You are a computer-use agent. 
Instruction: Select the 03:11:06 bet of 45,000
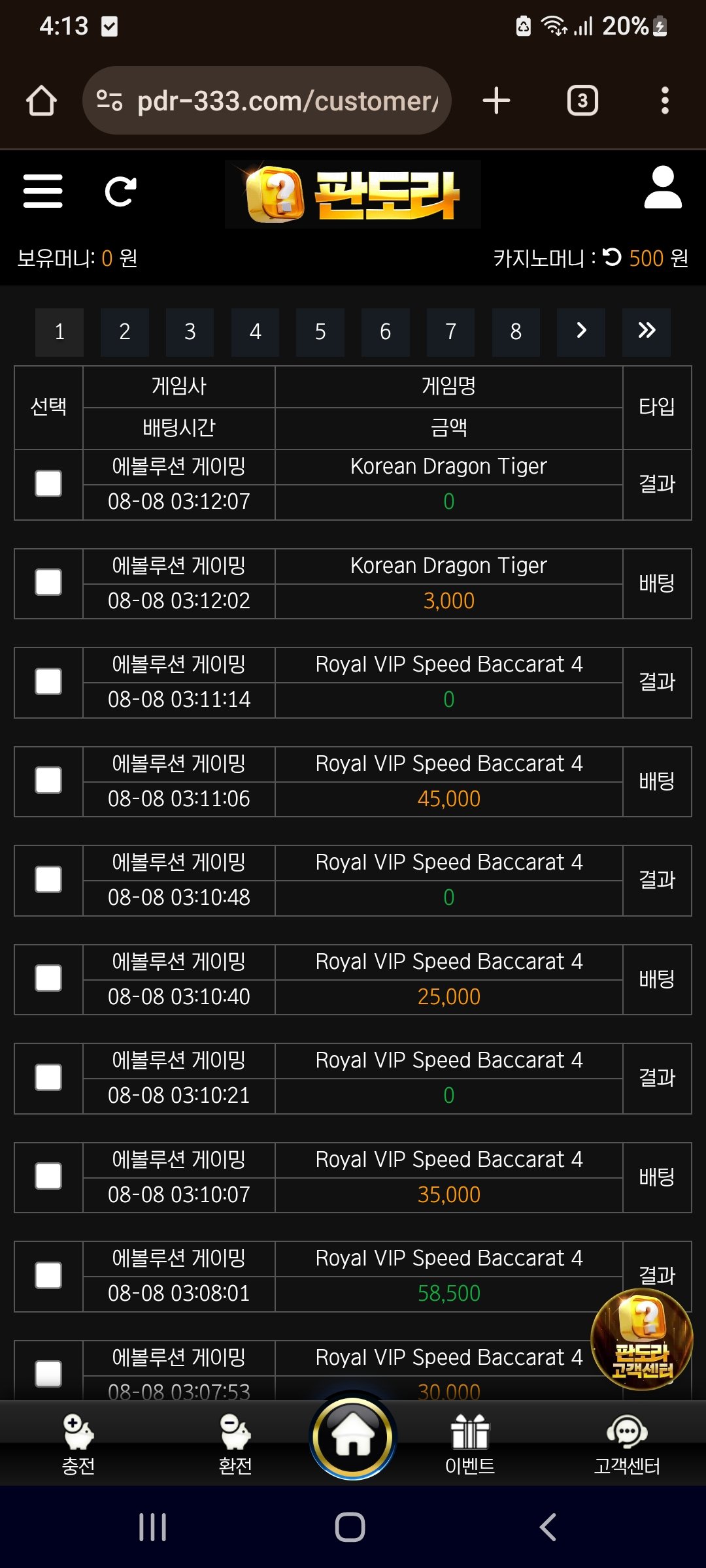48,781
